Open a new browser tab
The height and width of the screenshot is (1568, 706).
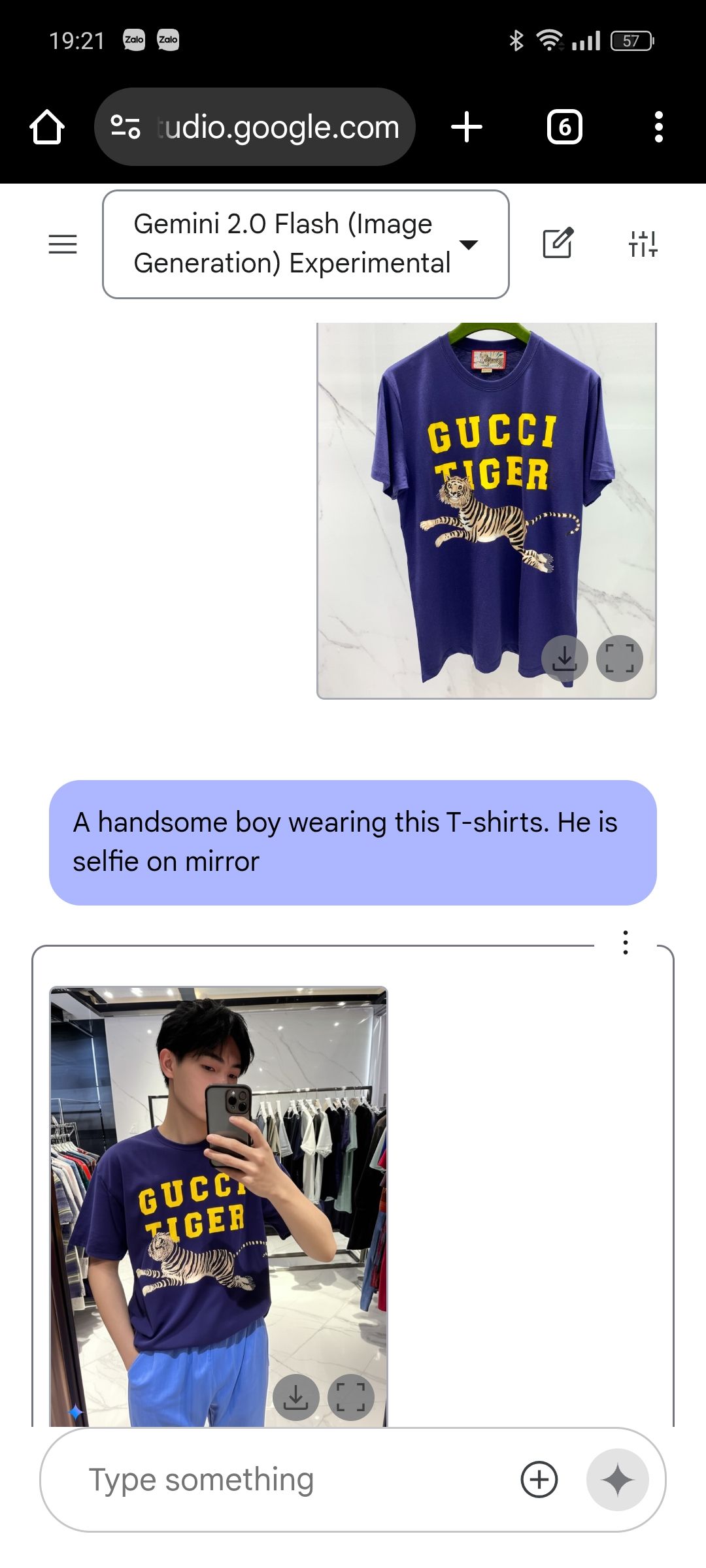(467, 127)
